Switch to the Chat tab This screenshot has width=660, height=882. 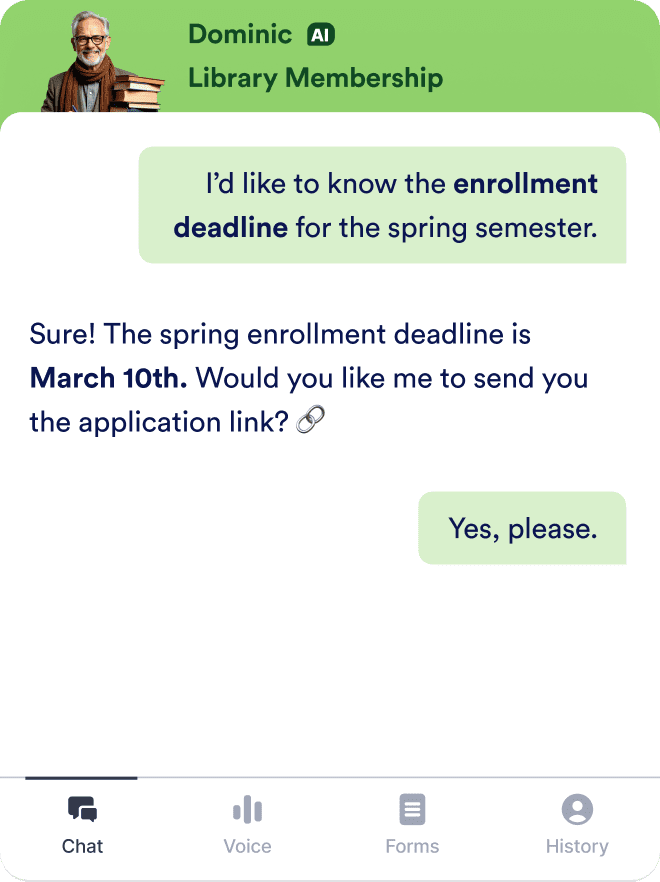[x=82, y=826]
